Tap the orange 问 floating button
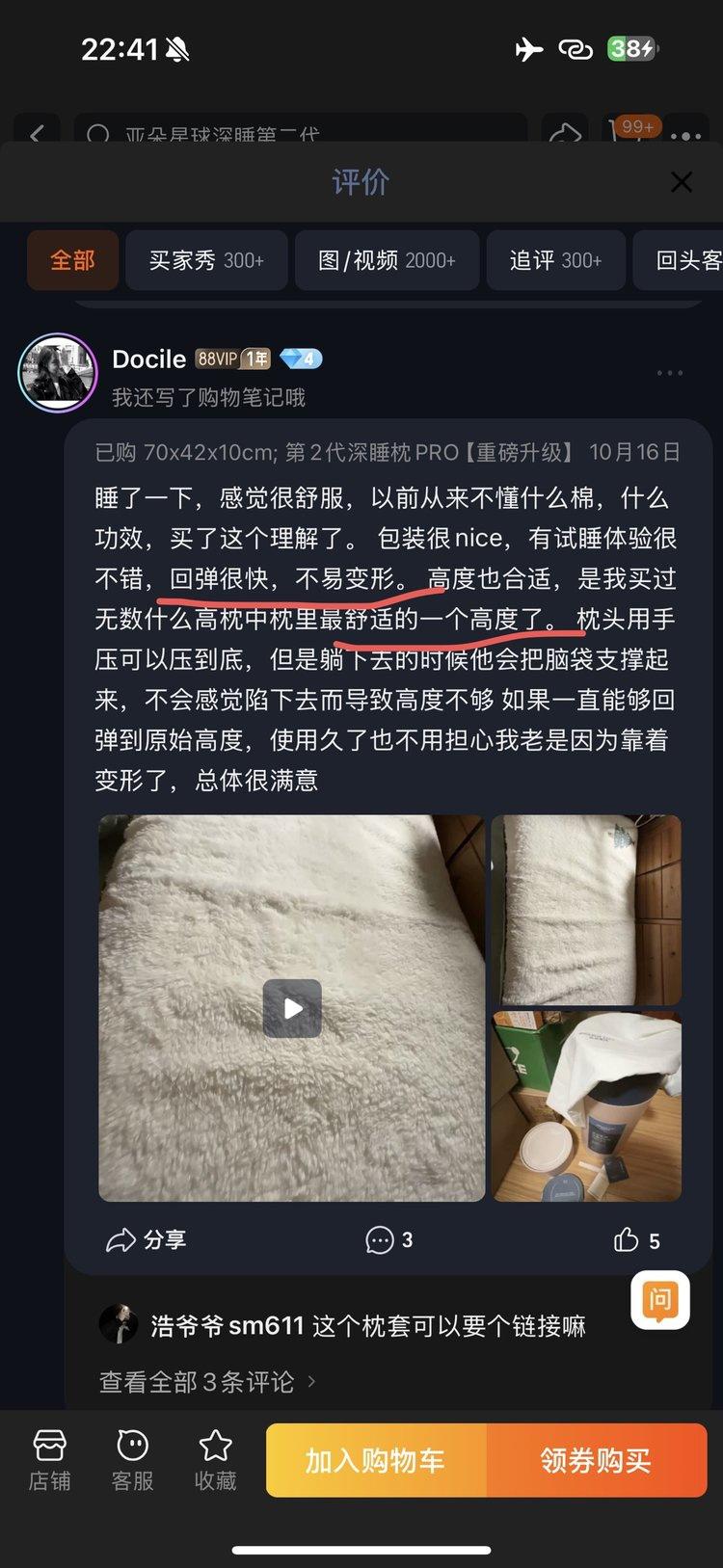The height and width of the screenshot is (1568, 723). click(659, 1300)
